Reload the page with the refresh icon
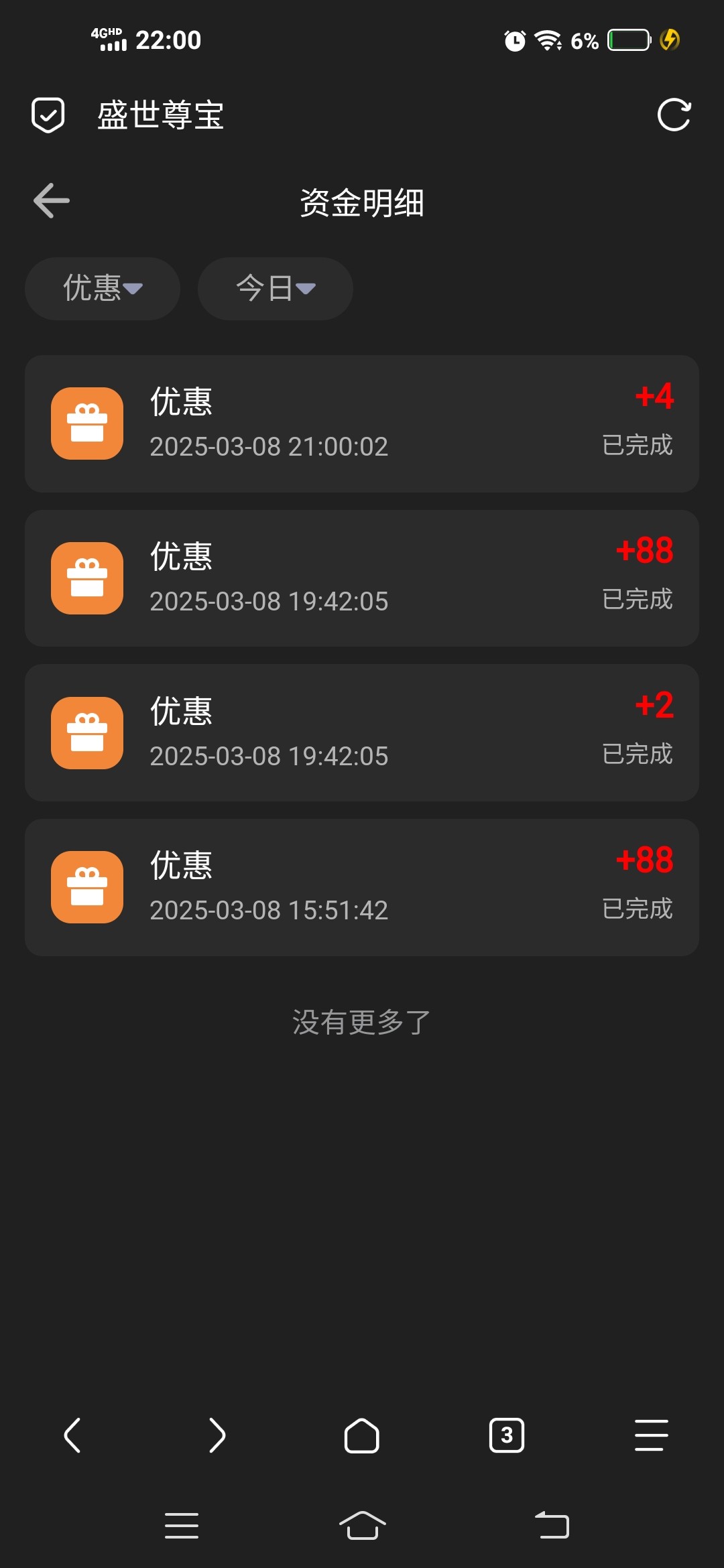 click(673, 115)
